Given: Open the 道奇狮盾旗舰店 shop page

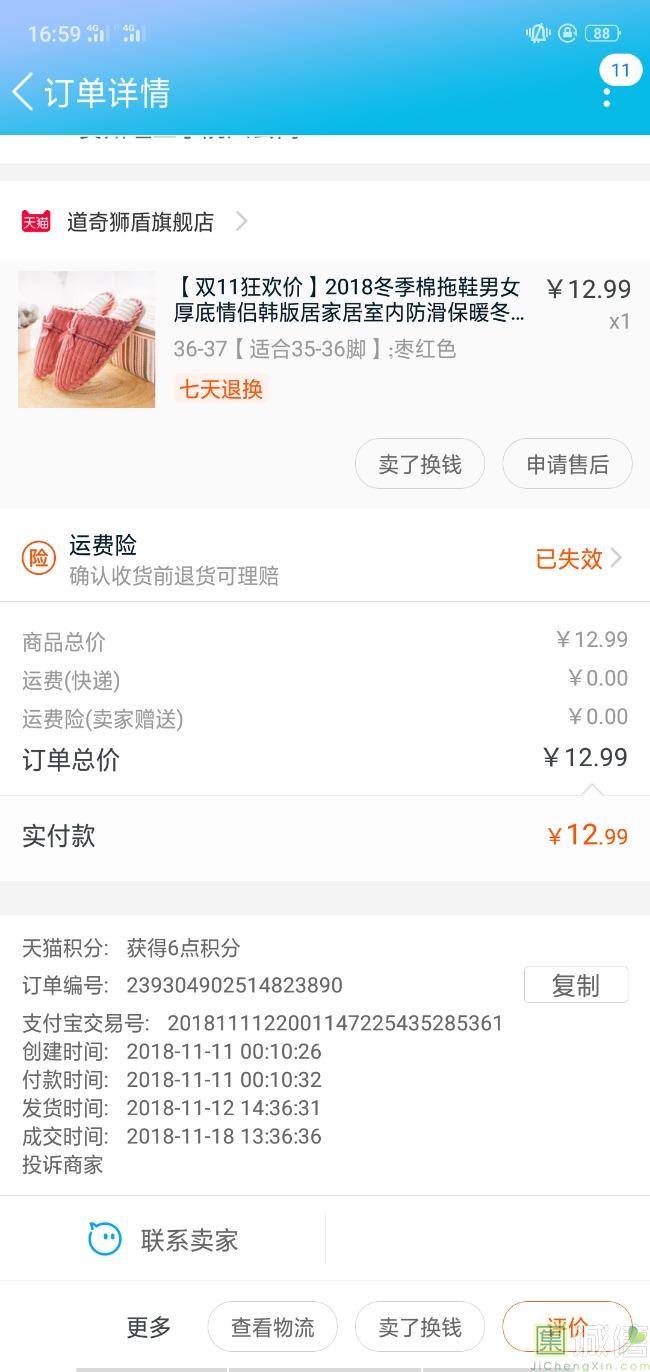Looking at the screenshot, I should pyautogui.click(x=140, y=222).
